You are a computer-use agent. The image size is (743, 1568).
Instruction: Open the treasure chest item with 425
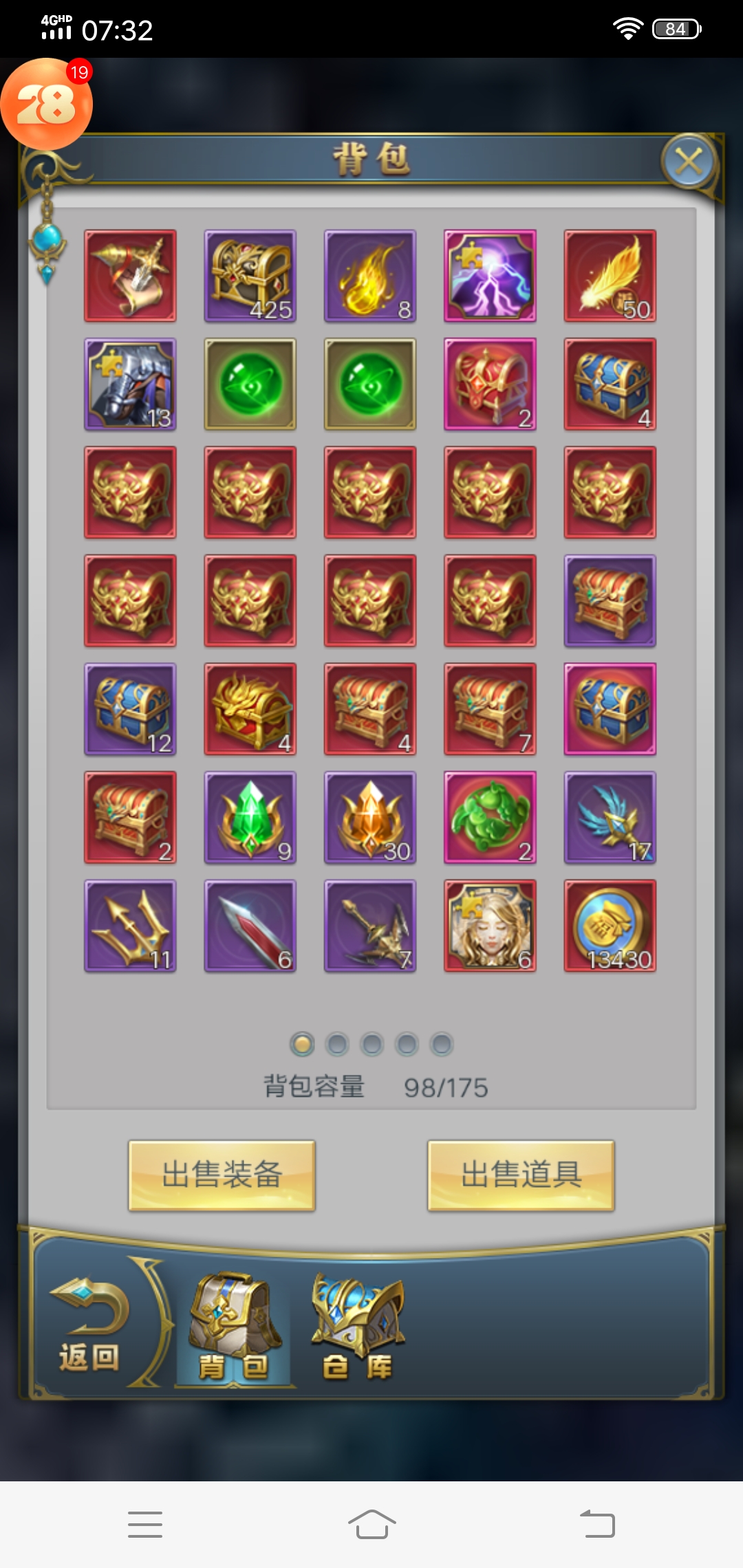(250, 276)
